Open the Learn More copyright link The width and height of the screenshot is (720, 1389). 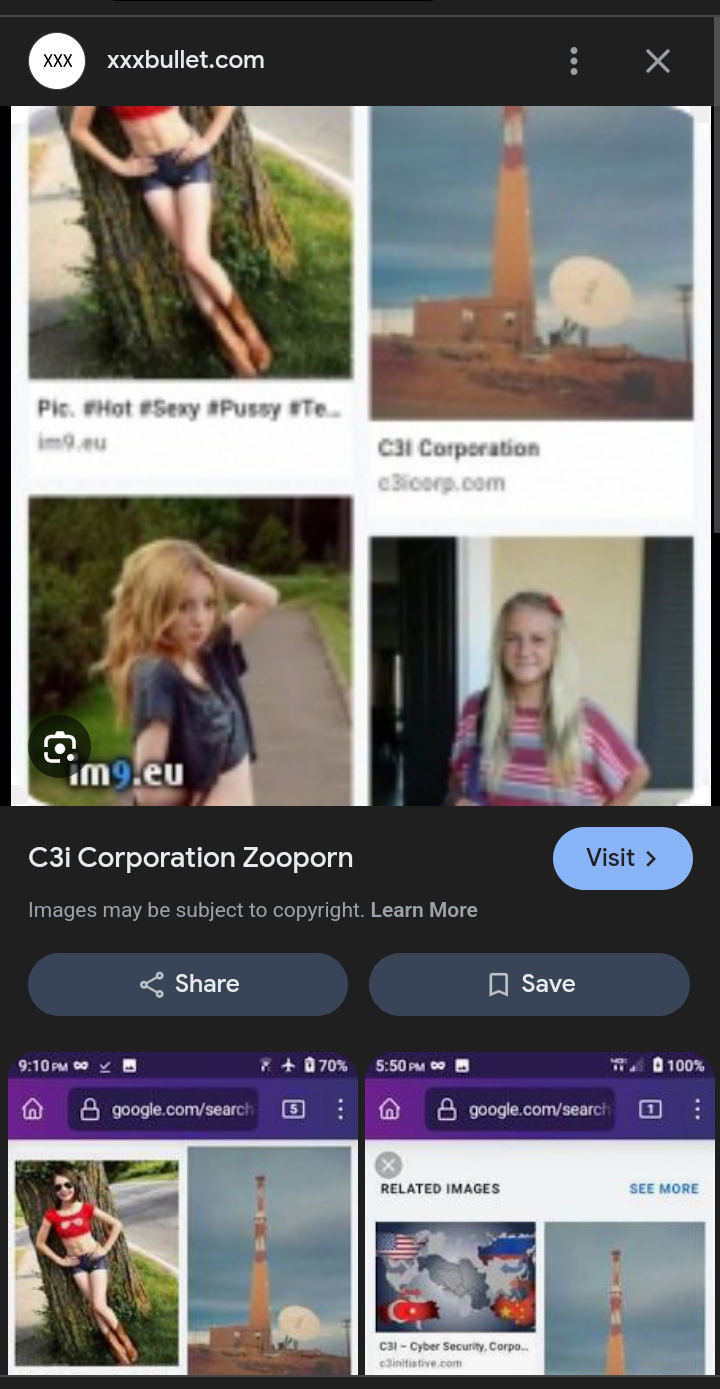tap(424, 910)
